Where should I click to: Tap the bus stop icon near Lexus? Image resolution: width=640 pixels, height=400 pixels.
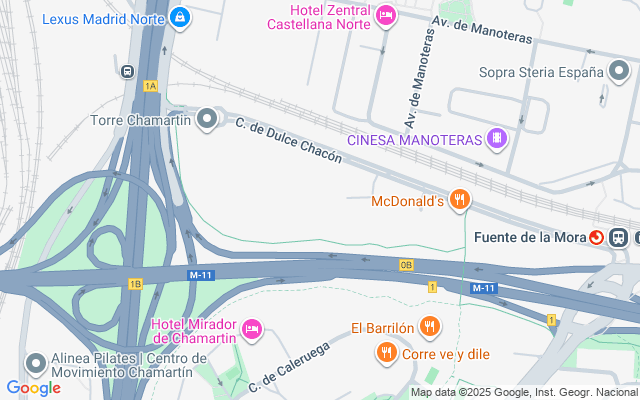coord(127,71)
